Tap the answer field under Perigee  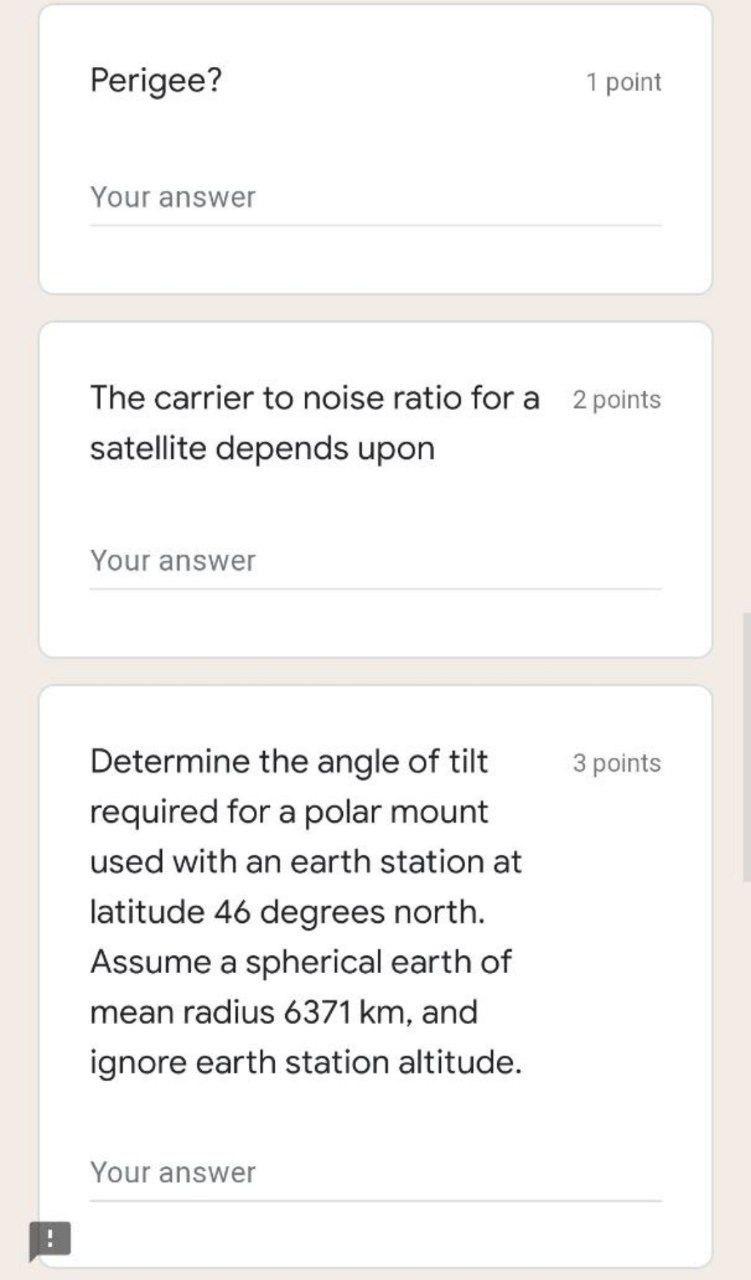[375, 198]
